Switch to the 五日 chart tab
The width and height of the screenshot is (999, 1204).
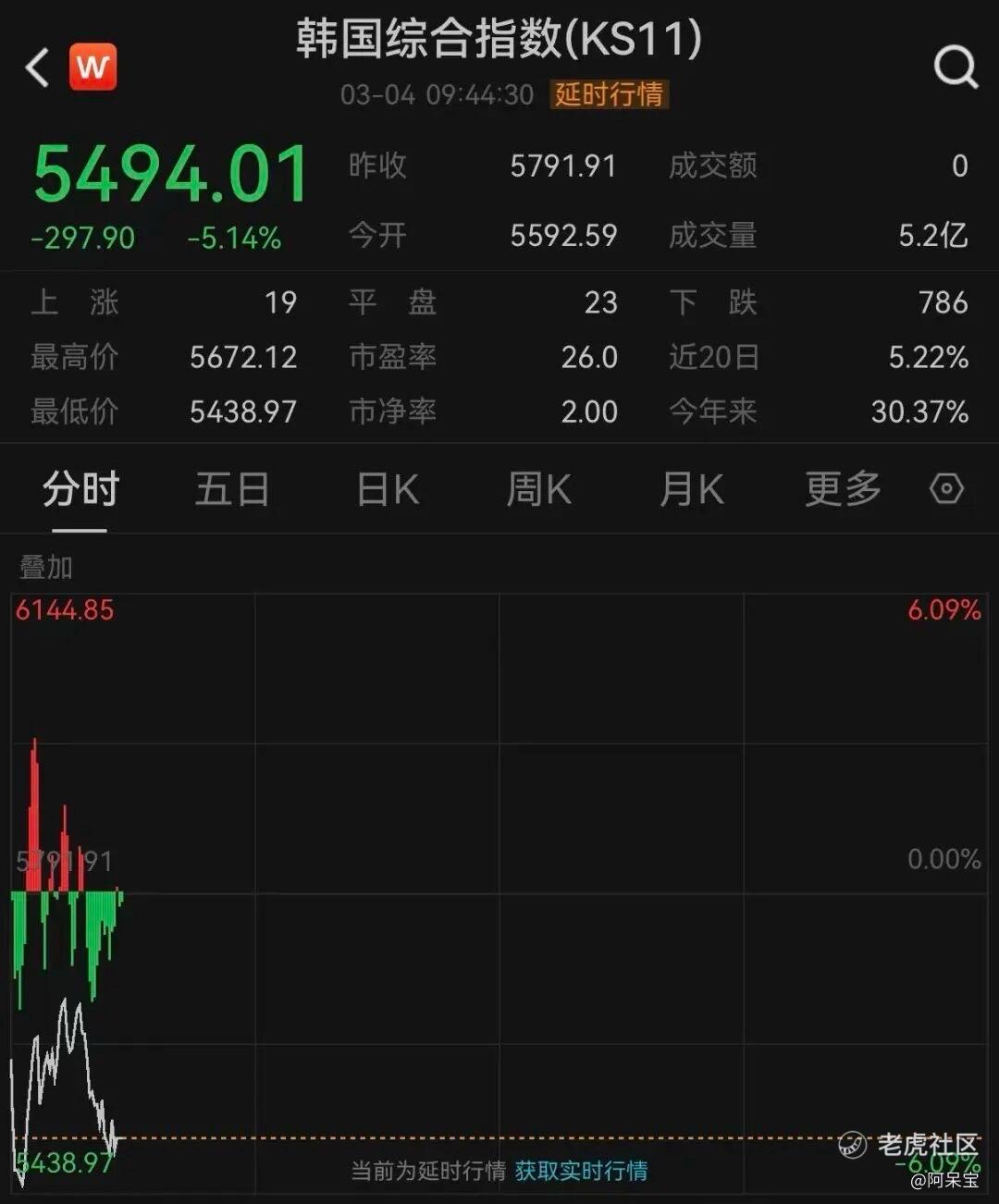click(232, 489)
